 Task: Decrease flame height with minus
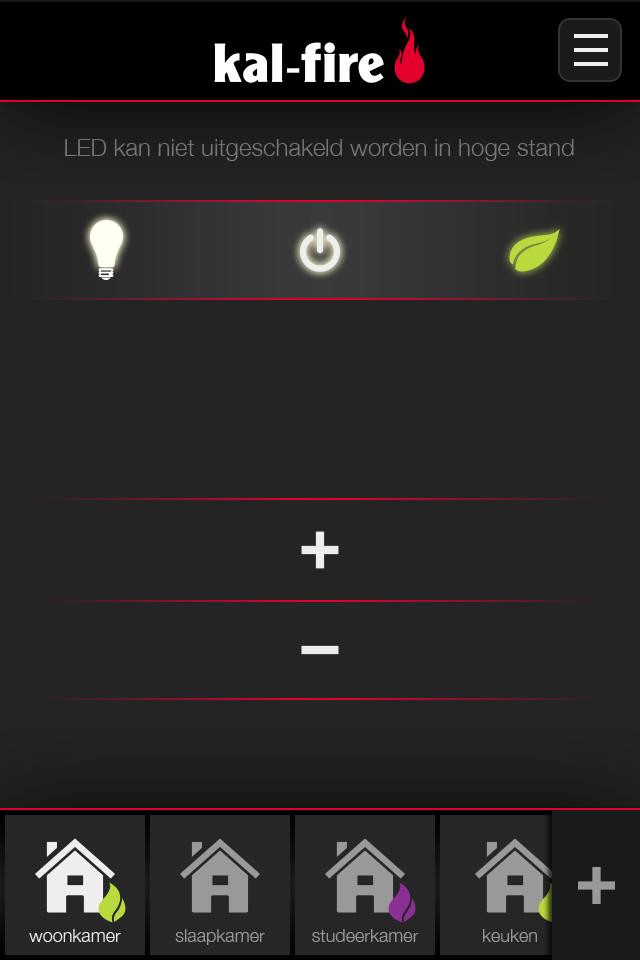coord(320,650)
